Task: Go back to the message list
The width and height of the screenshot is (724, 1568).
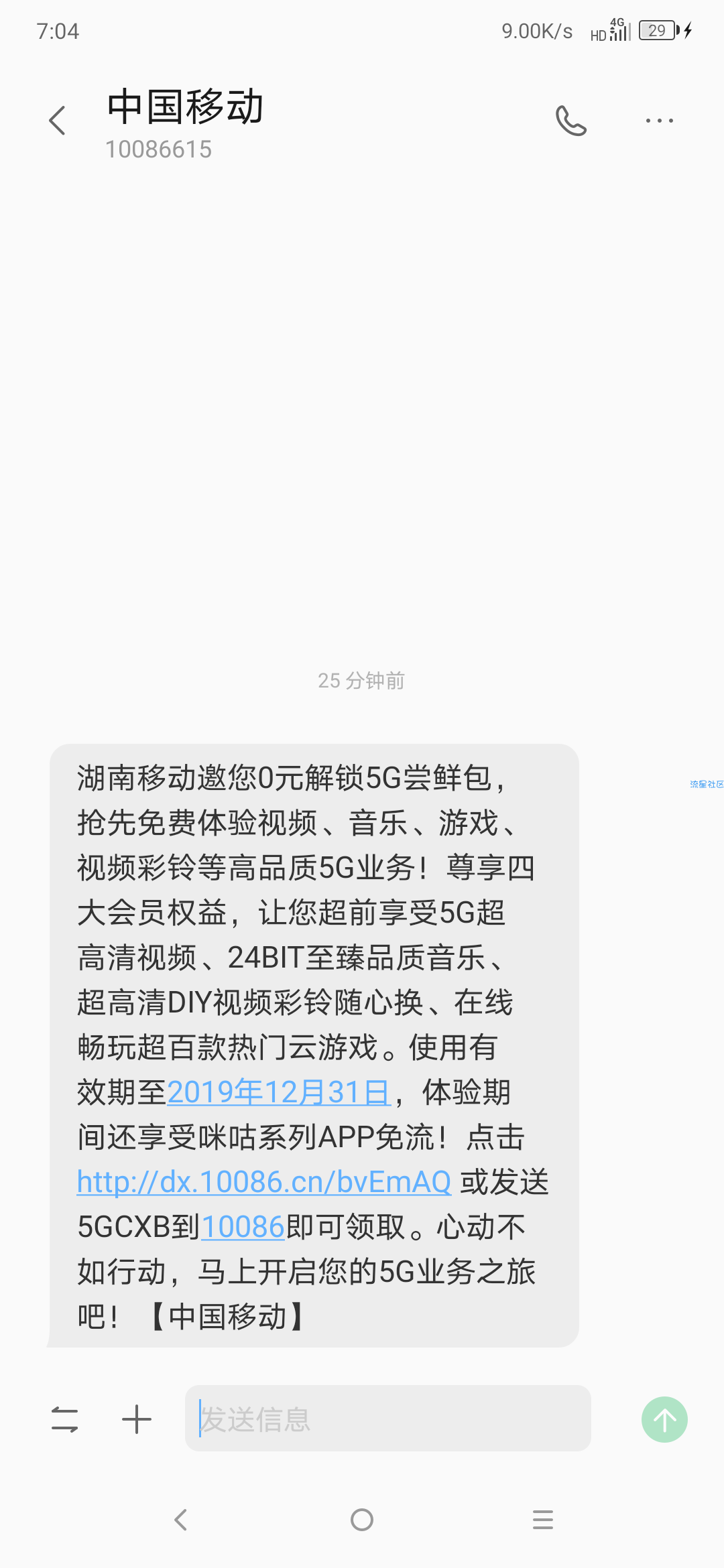Action: [58, 121]
